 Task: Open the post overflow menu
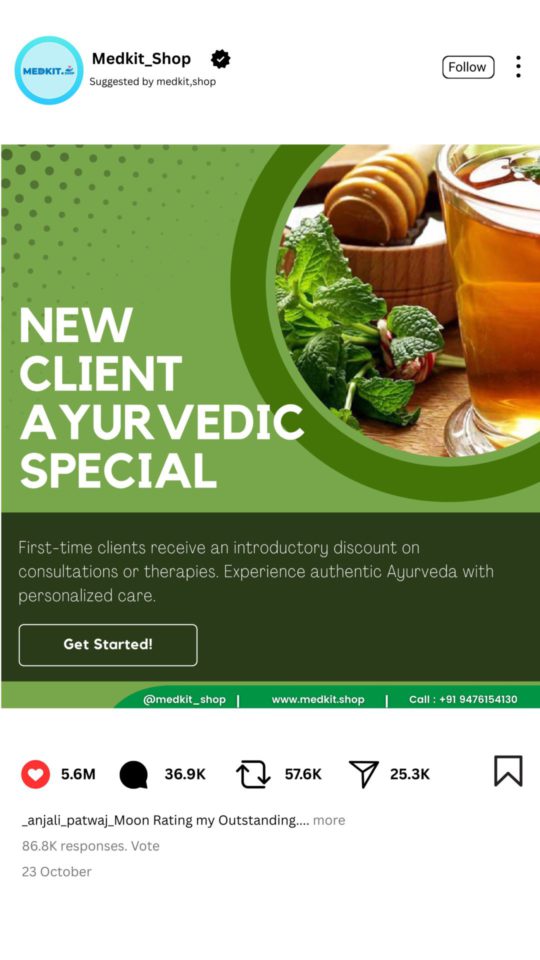click(518, 67)
